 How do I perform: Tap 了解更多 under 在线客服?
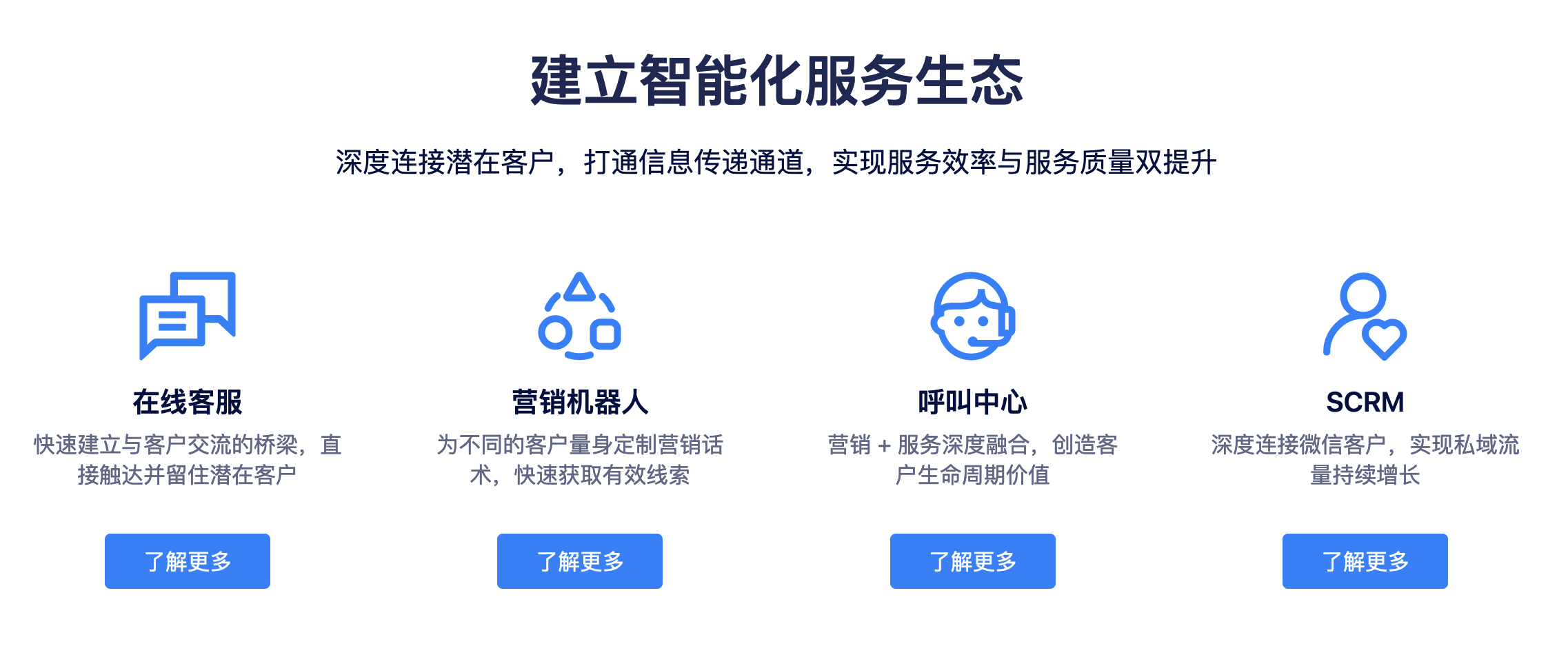[187, 561]
